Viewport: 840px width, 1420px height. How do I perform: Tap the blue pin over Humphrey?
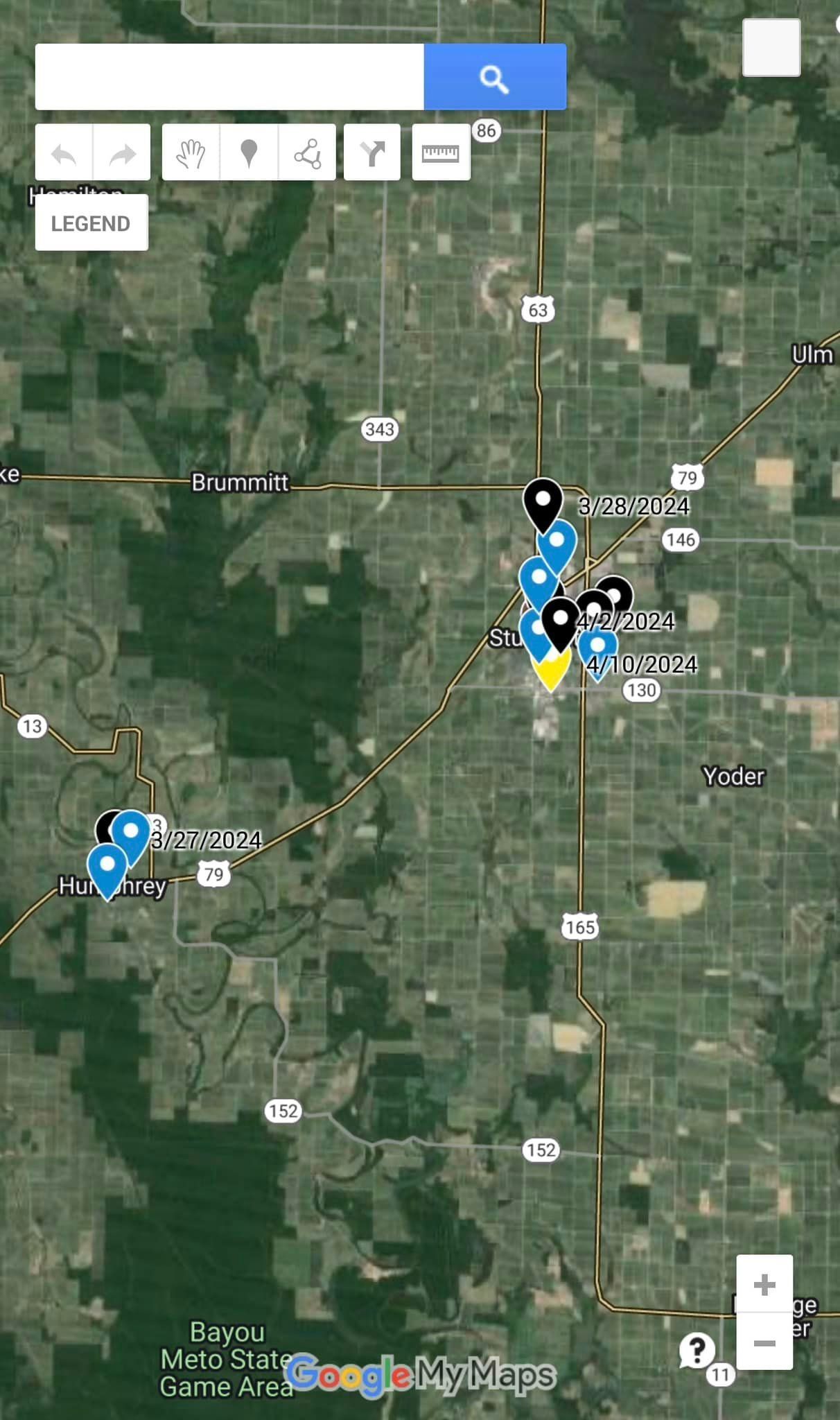tap(107, 867)
